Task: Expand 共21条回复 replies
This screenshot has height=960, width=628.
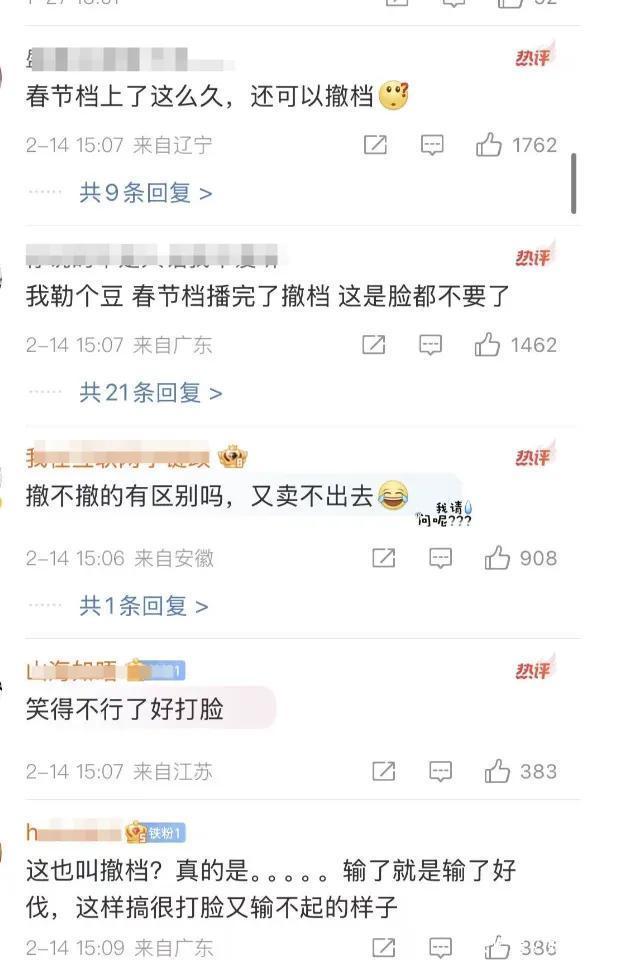Action: [x=150, y=393]
